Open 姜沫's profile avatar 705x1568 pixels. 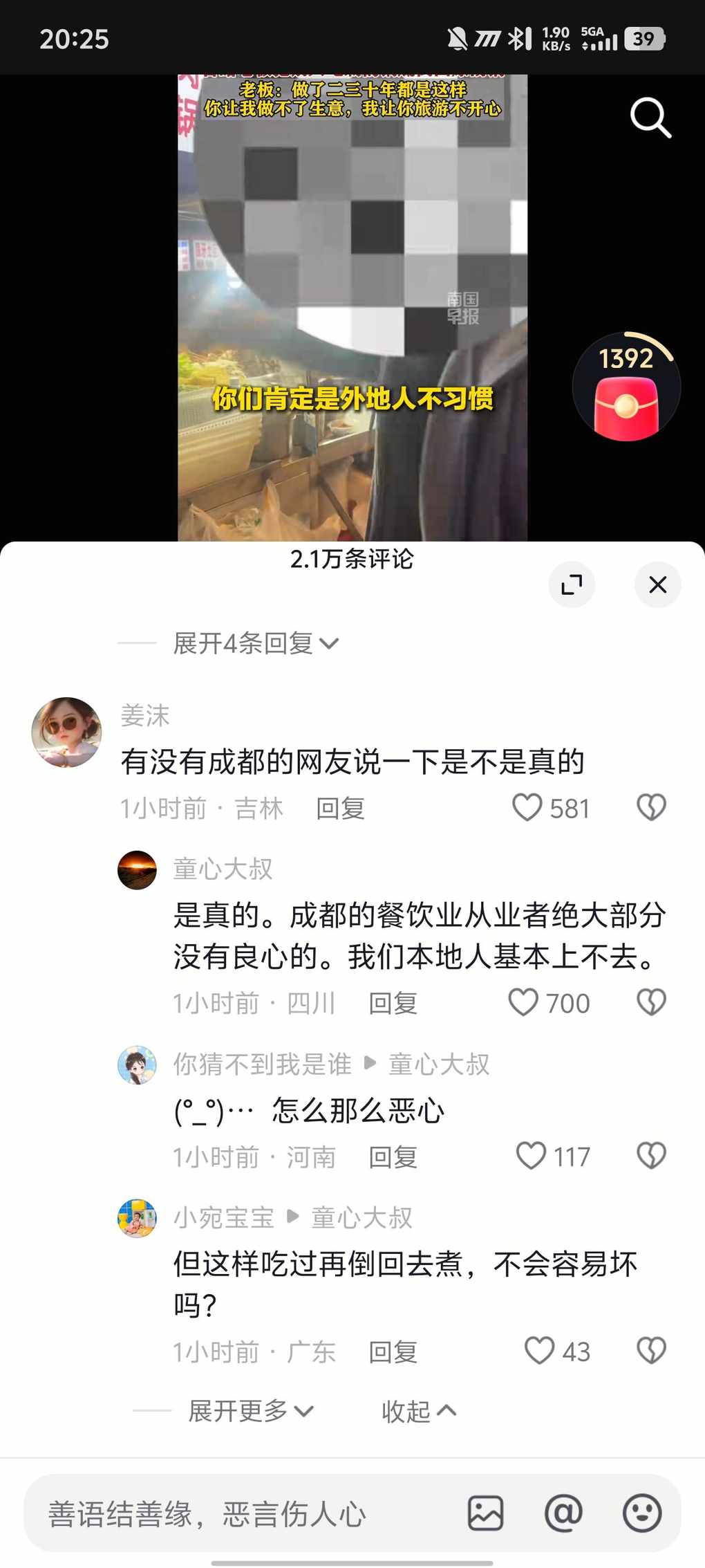point(66,732)
